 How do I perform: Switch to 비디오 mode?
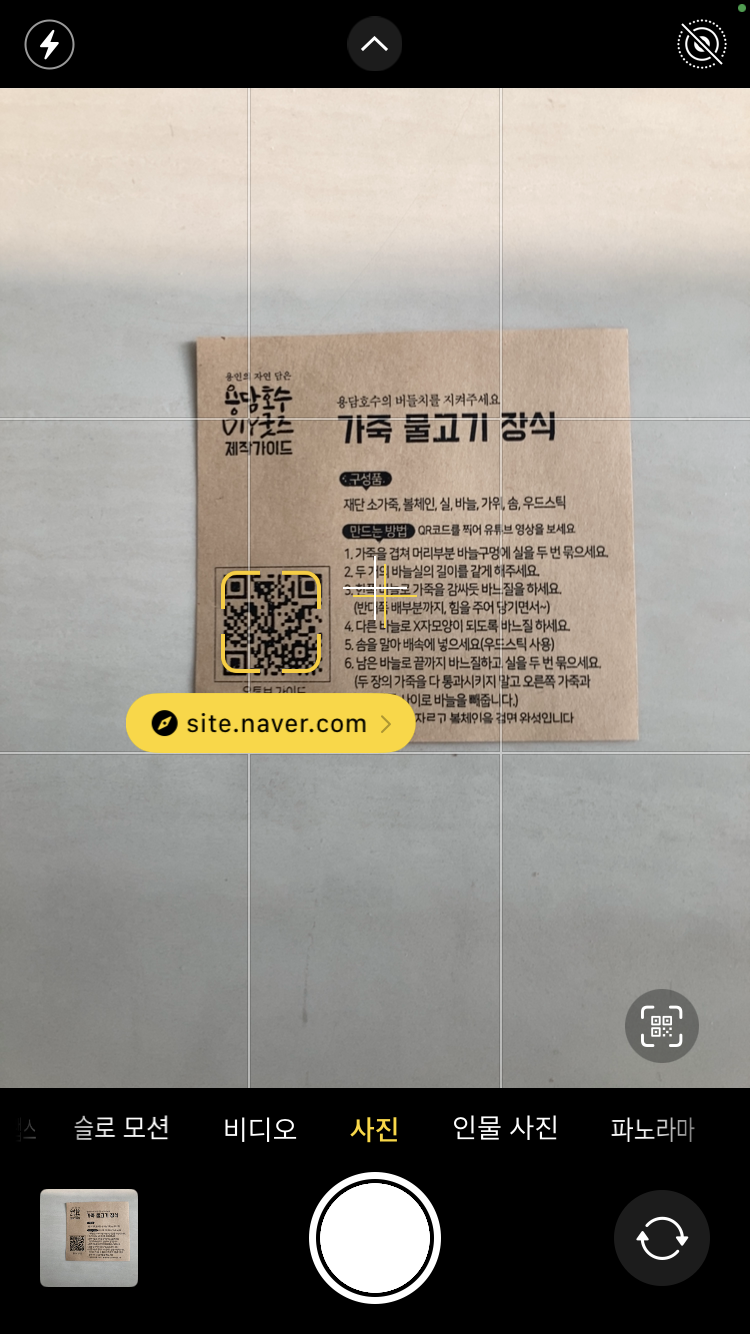(x=260, y=1129)
